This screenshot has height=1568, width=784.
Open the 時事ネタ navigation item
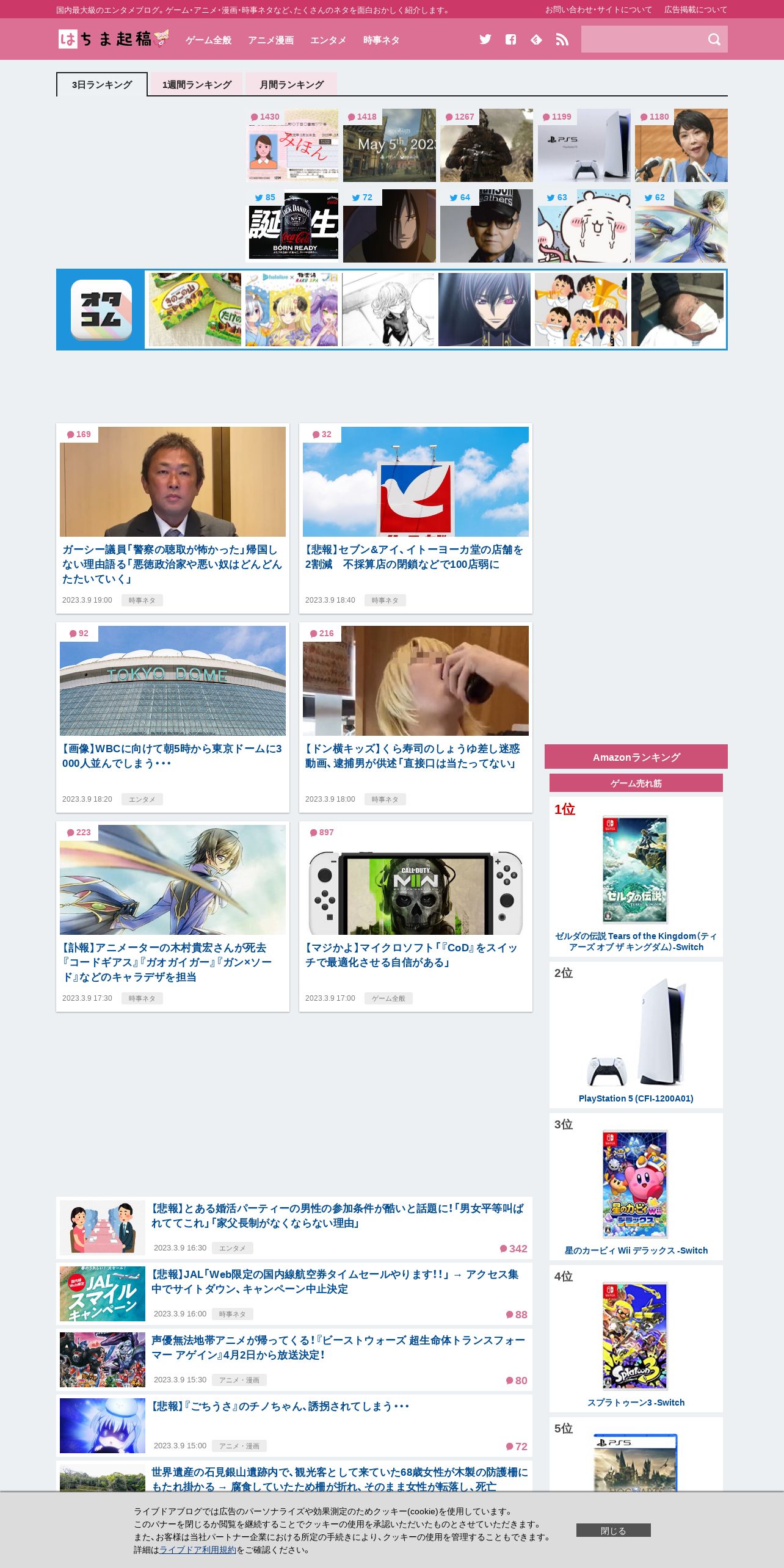[381, 40]
